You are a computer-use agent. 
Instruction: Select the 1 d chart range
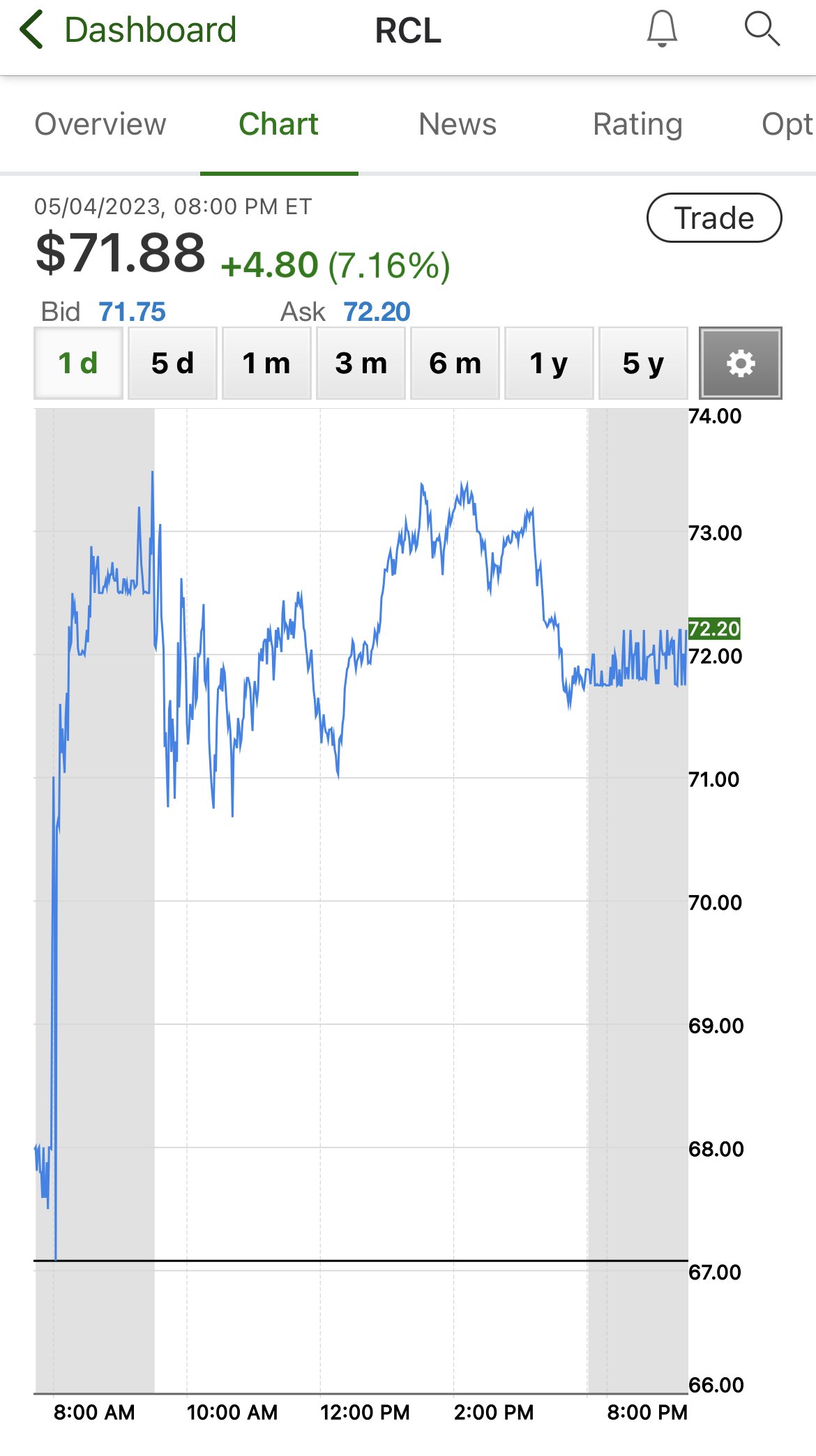click(x=79, y=363)
